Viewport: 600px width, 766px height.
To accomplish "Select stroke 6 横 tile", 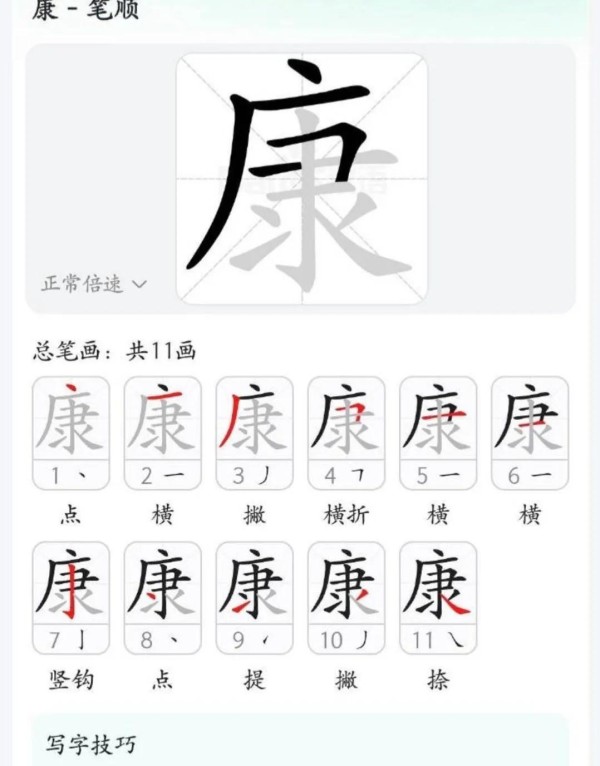I will 530,432.
